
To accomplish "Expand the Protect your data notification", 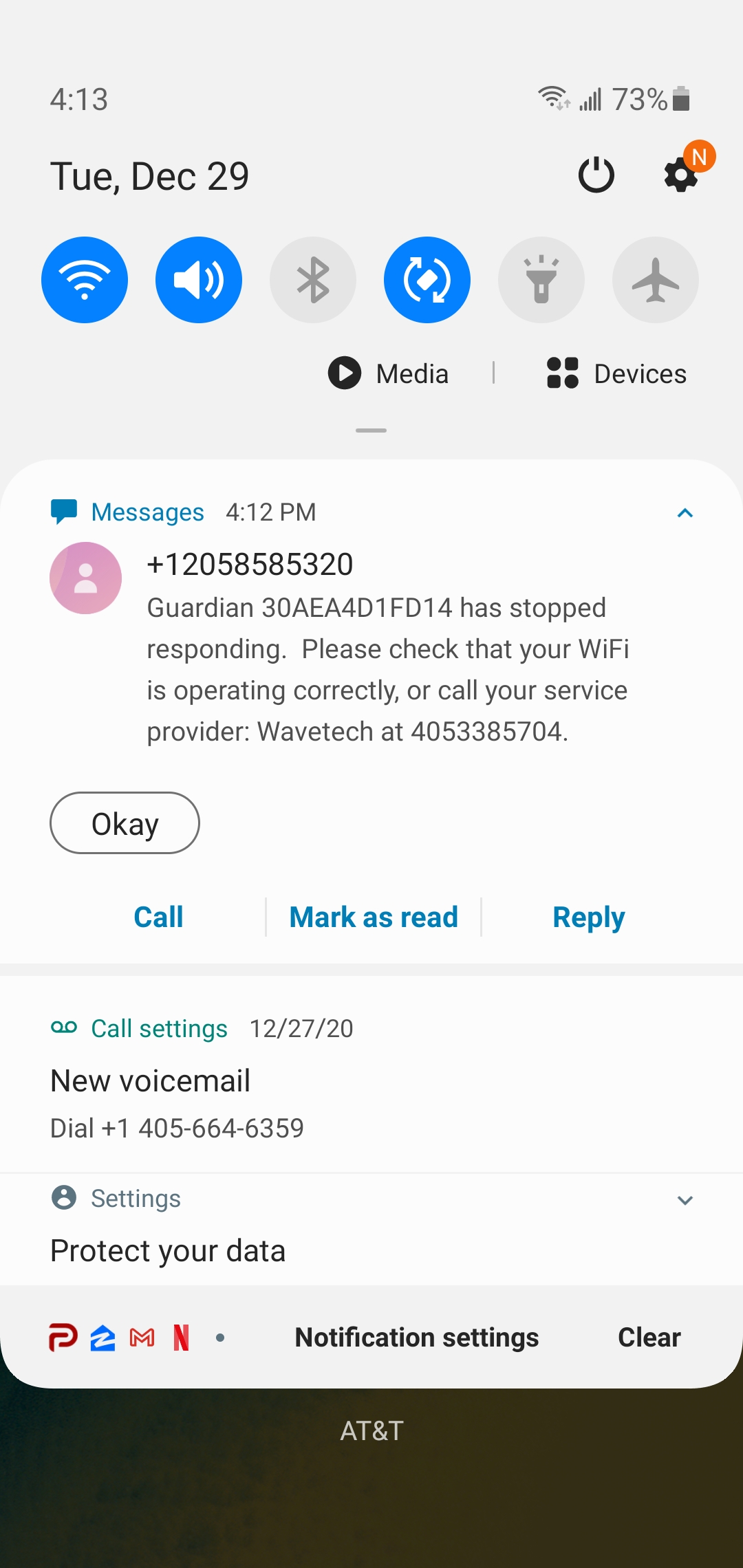I will coord(685,1200).
